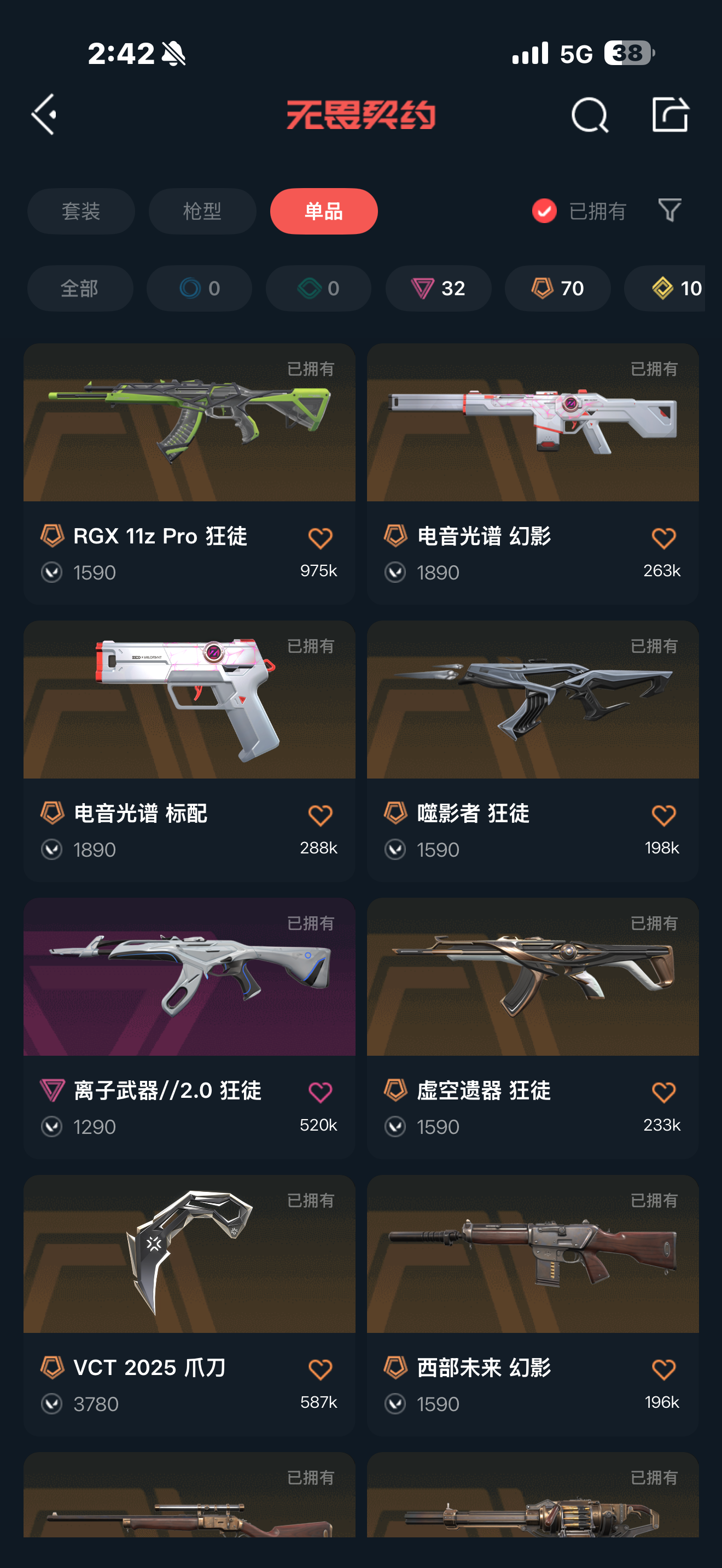
Task: View the 西部未来 幻影 skin card
Action: pyautogui.click(x=533, y=1306)
